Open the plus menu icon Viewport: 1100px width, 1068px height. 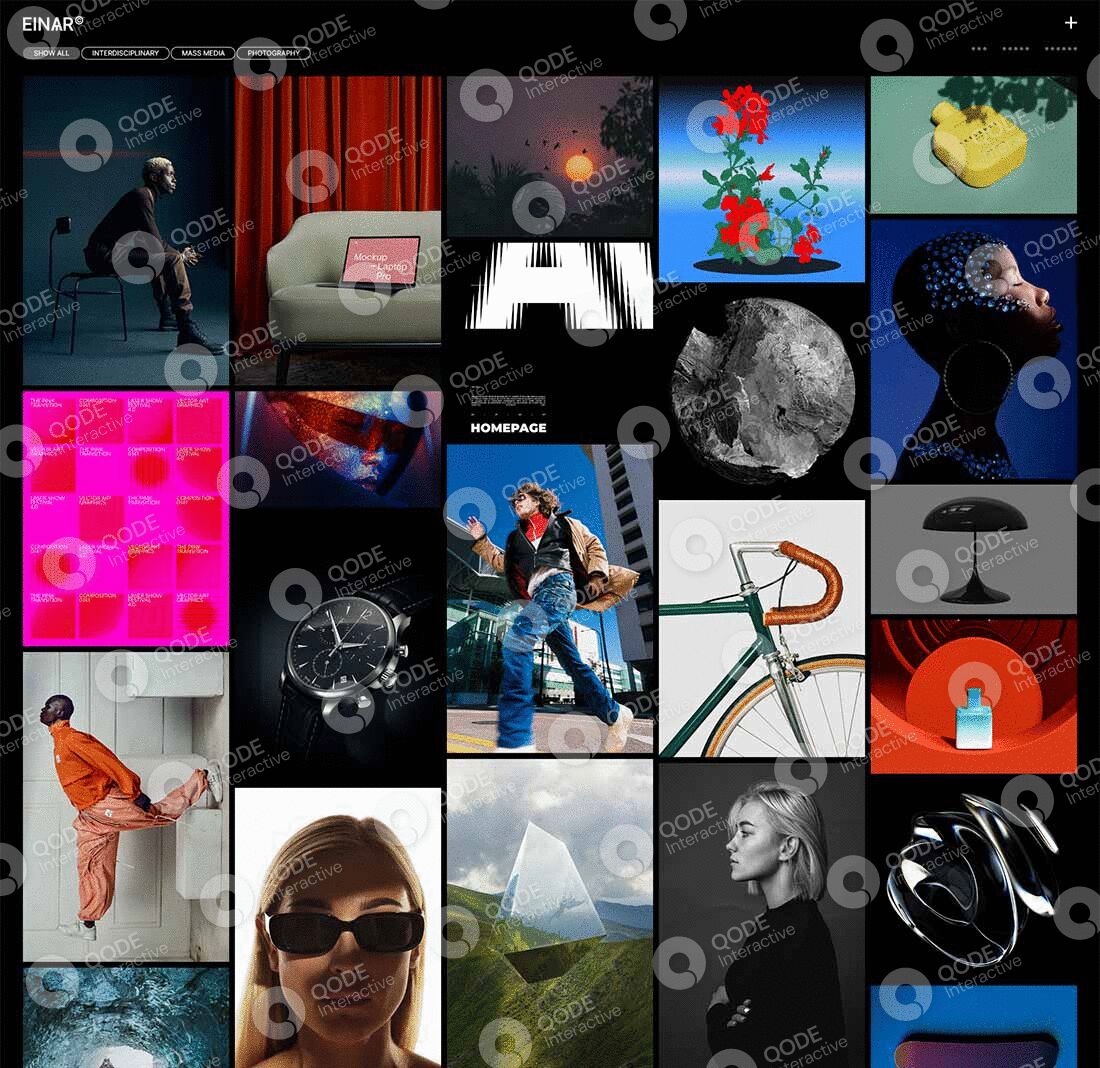(x=1070, y=22)
